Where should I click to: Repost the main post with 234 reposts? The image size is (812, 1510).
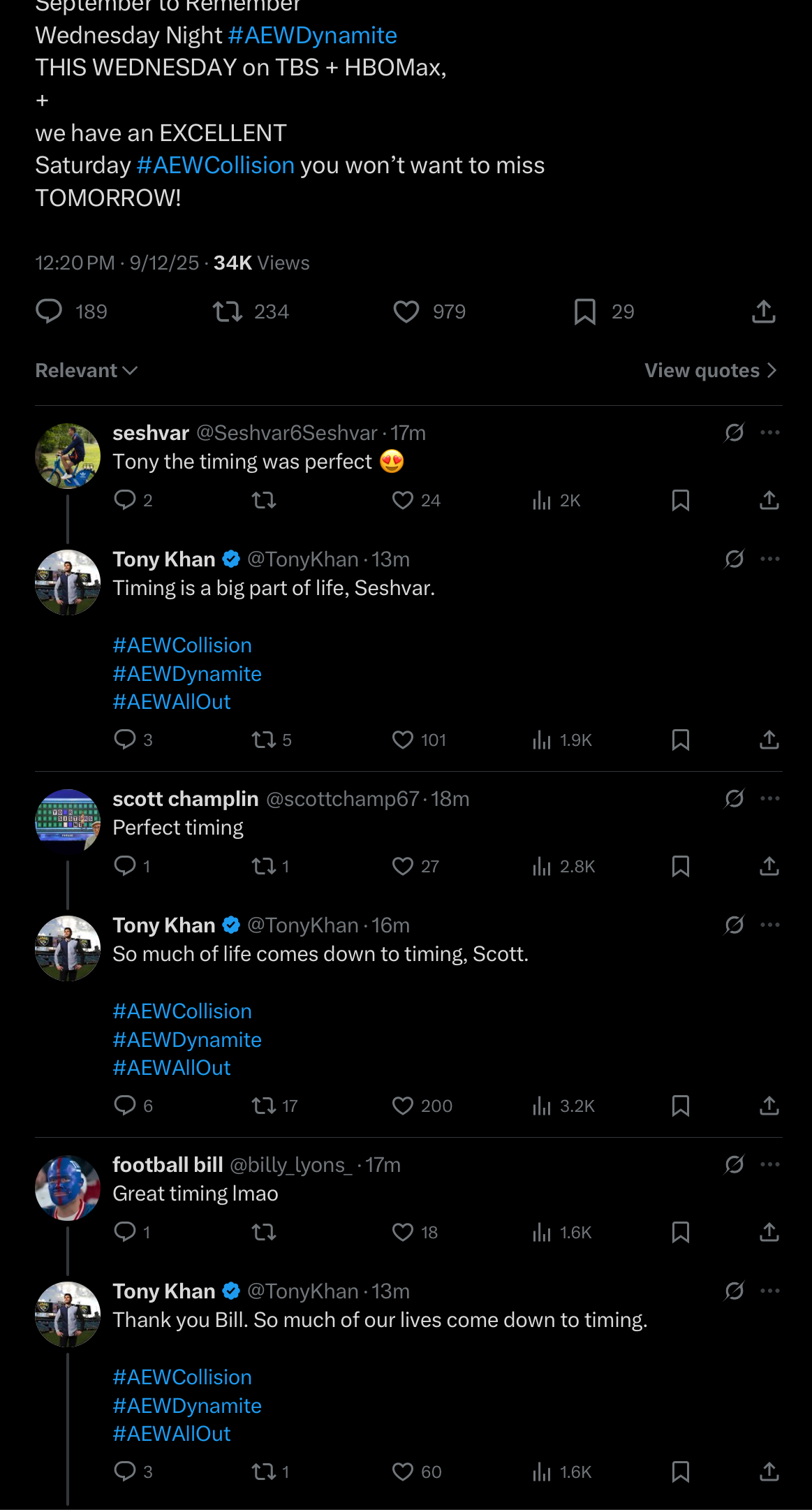[228, 311]
